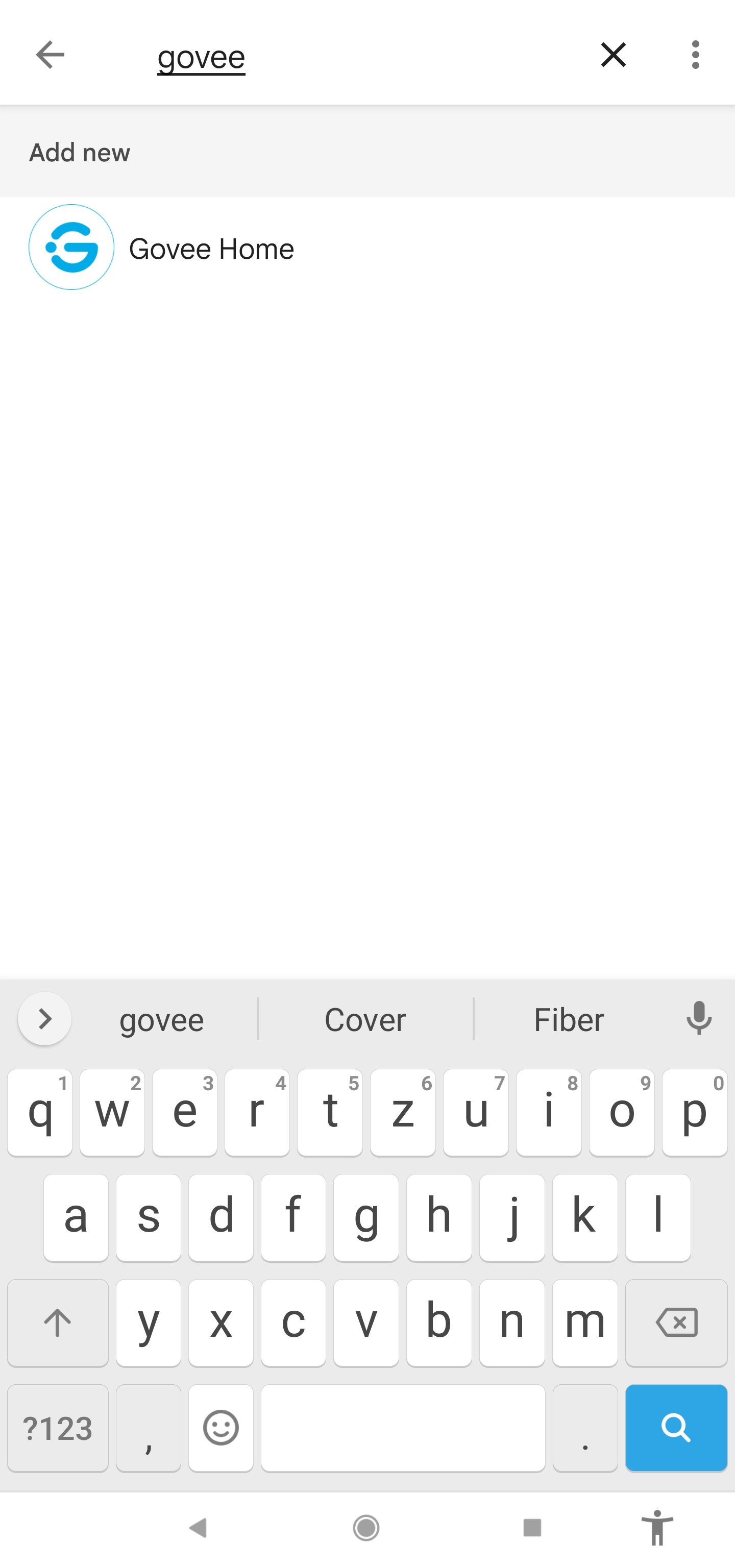Submit search with the blue search key
Image resolution: width=735 pixels, height=1568 pixels.
coord(676,1428)
